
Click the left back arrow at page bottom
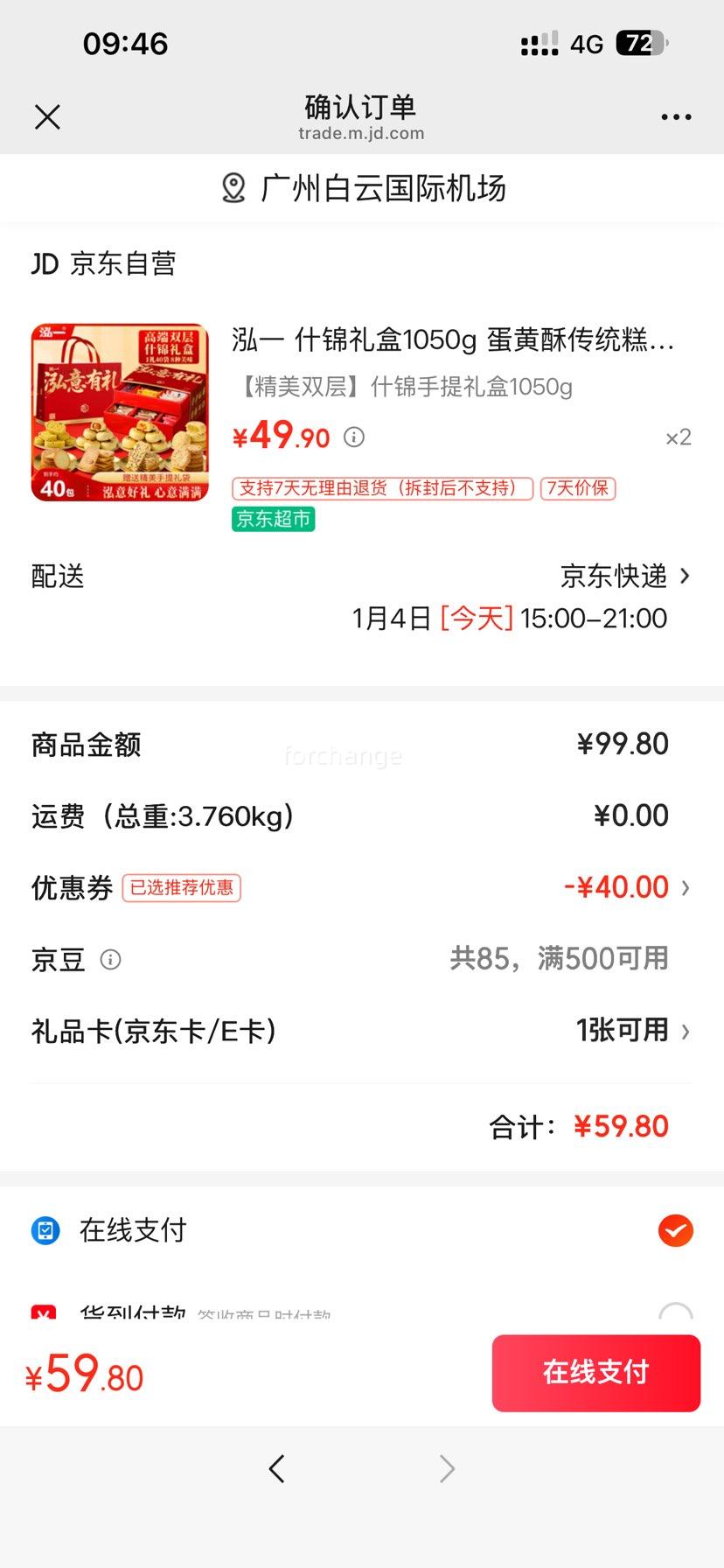pos(277,1469)
